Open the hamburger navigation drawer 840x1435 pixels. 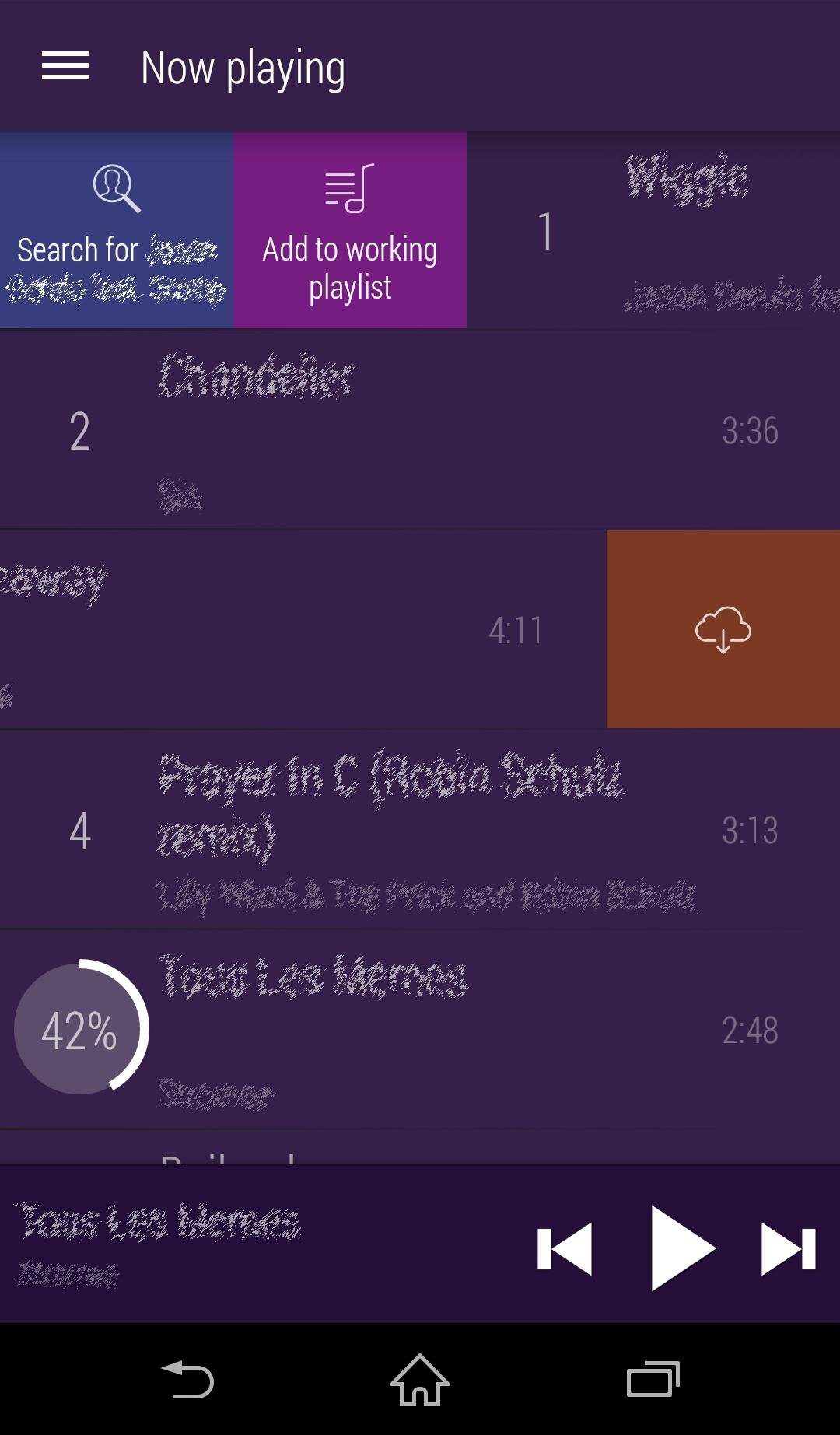point(65,66)
